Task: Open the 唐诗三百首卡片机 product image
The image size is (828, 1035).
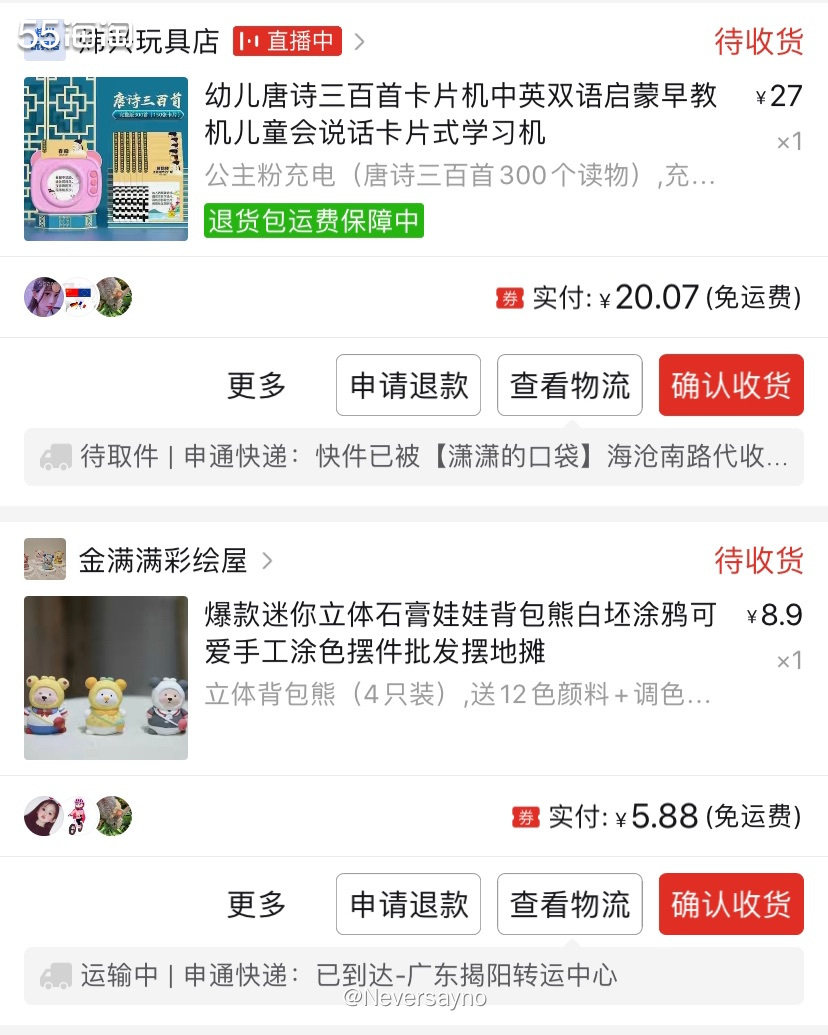Action: (x=106, y=159)
